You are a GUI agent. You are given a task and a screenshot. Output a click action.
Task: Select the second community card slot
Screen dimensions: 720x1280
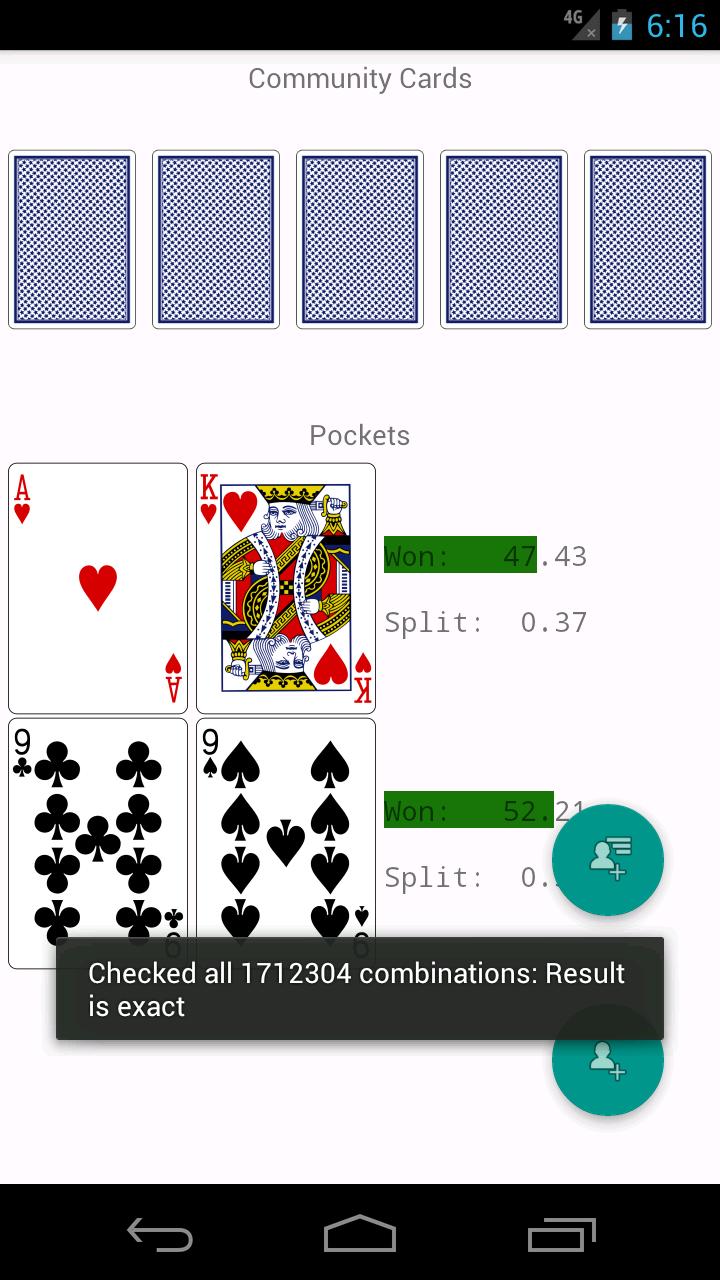coord(216,239)
